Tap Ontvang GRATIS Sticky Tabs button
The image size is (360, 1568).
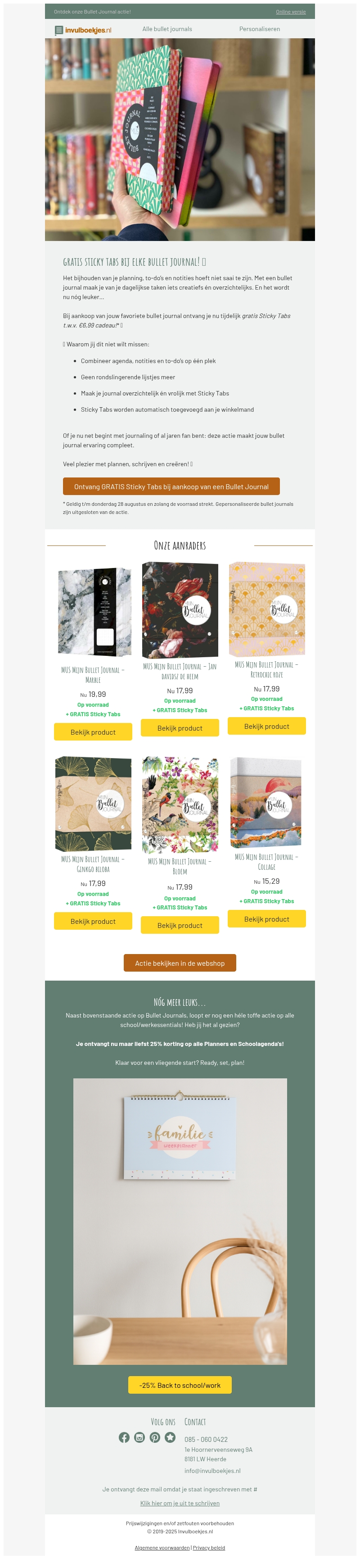pos(171,486)
